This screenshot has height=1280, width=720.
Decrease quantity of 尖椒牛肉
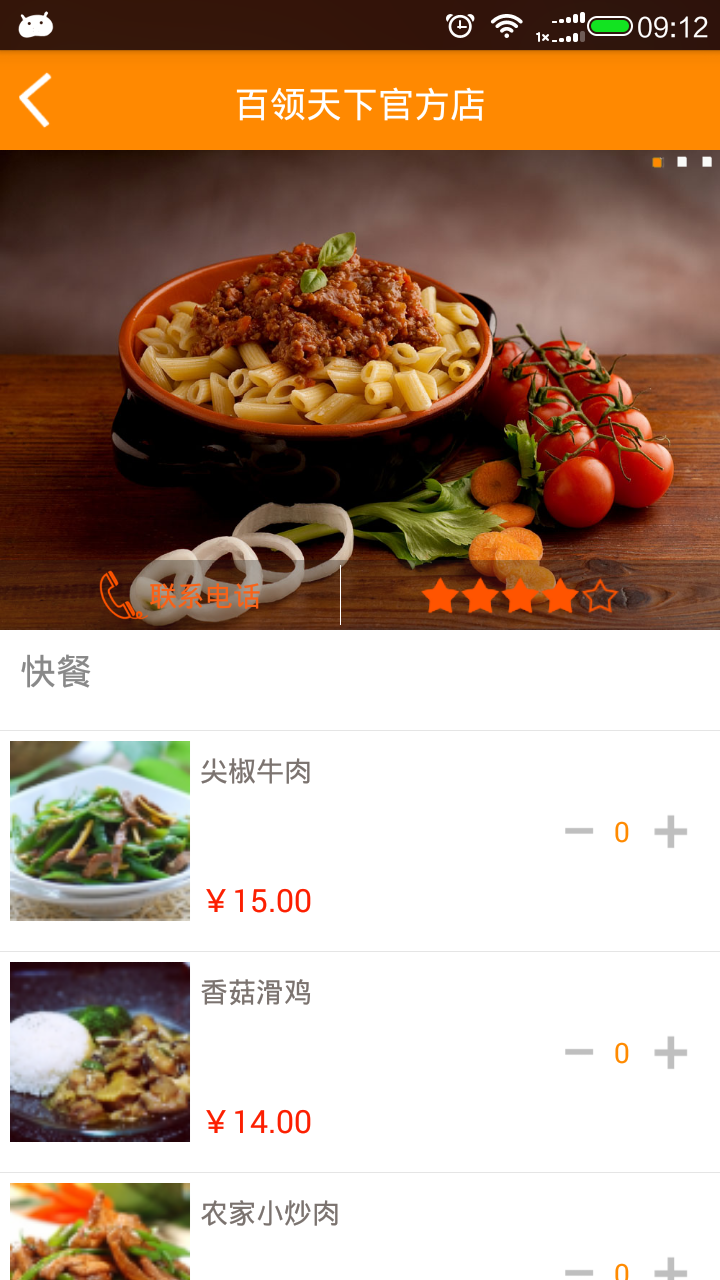pyautogui.click(x=579, y=832)
